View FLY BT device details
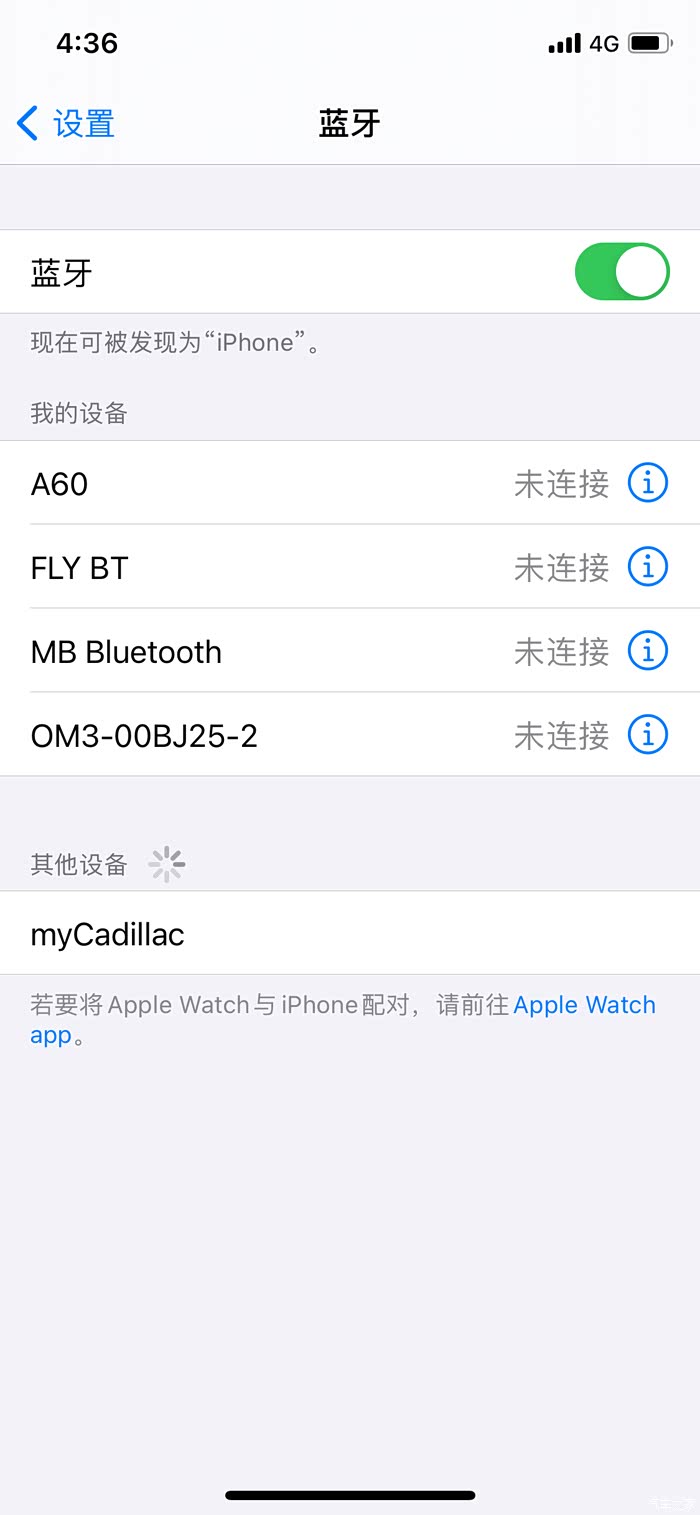Screen dimensions: 700x1515 (647, 568)
